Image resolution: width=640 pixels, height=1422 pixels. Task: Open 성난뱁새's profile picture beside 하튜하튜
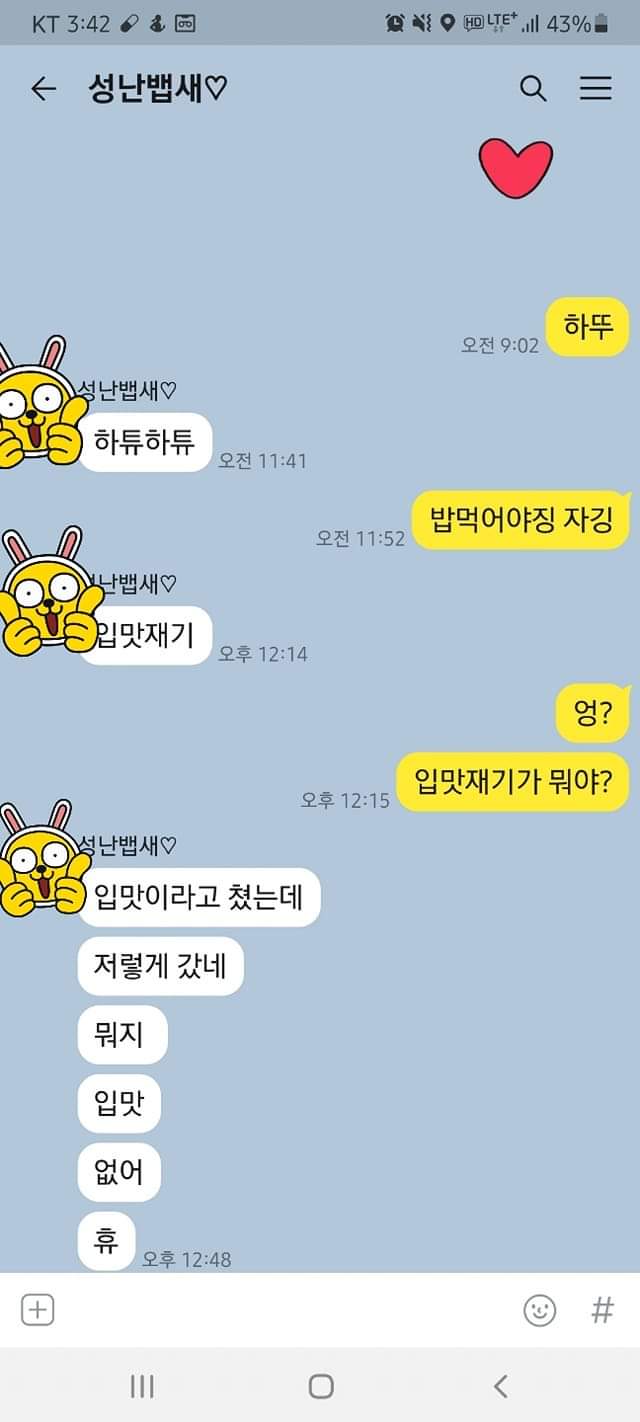[x=38, y=405]
